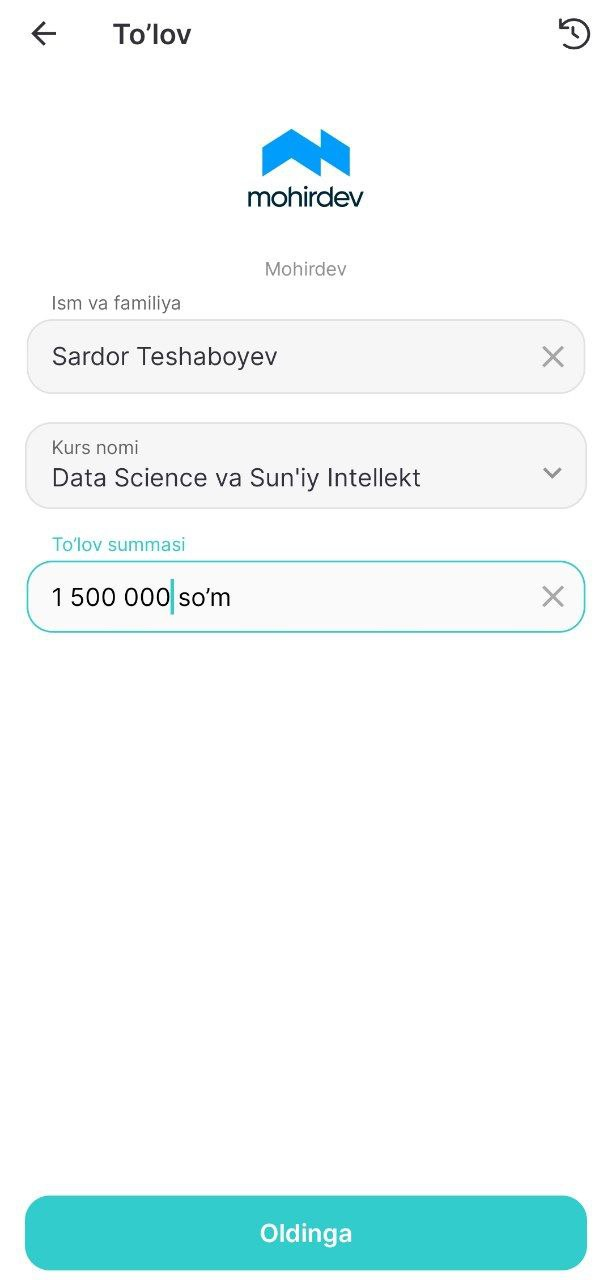Viewport: 612px width, 1280px height.
Task: Go back from the To'lov screen
Action: [x=44, y=34]
